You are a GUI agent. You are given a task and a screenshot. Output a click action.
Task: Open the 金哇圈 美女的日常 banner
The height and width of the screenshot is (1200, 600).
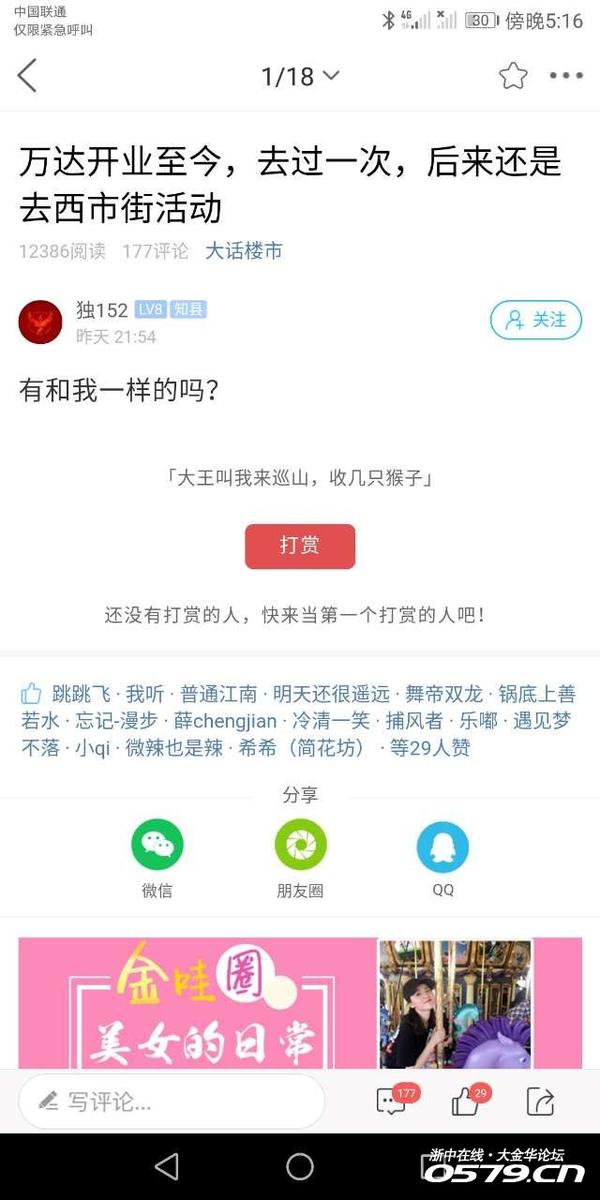300,1002
